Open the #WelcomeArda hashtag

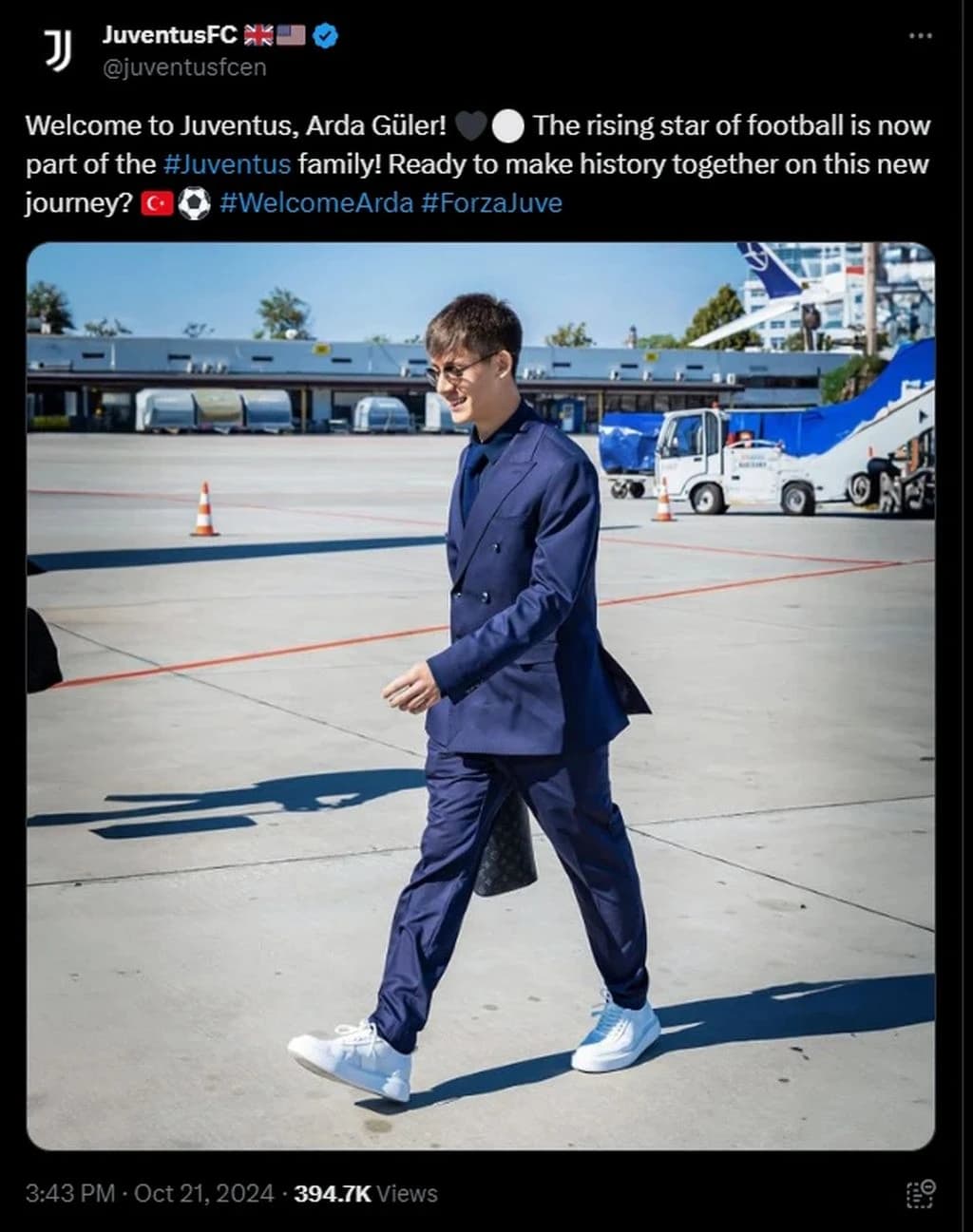315,203
